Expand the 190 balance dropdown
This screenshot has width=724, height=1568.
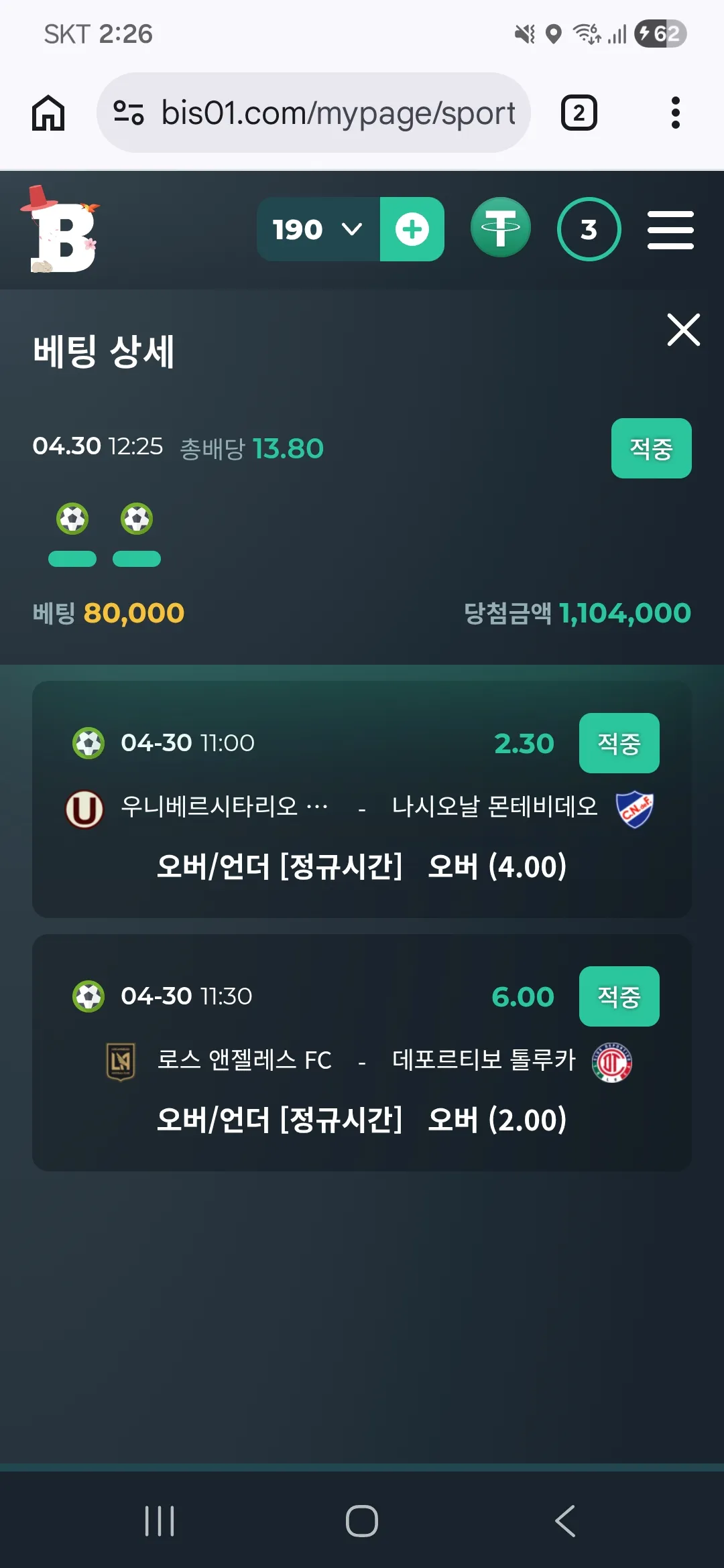[x=318, y=229]
